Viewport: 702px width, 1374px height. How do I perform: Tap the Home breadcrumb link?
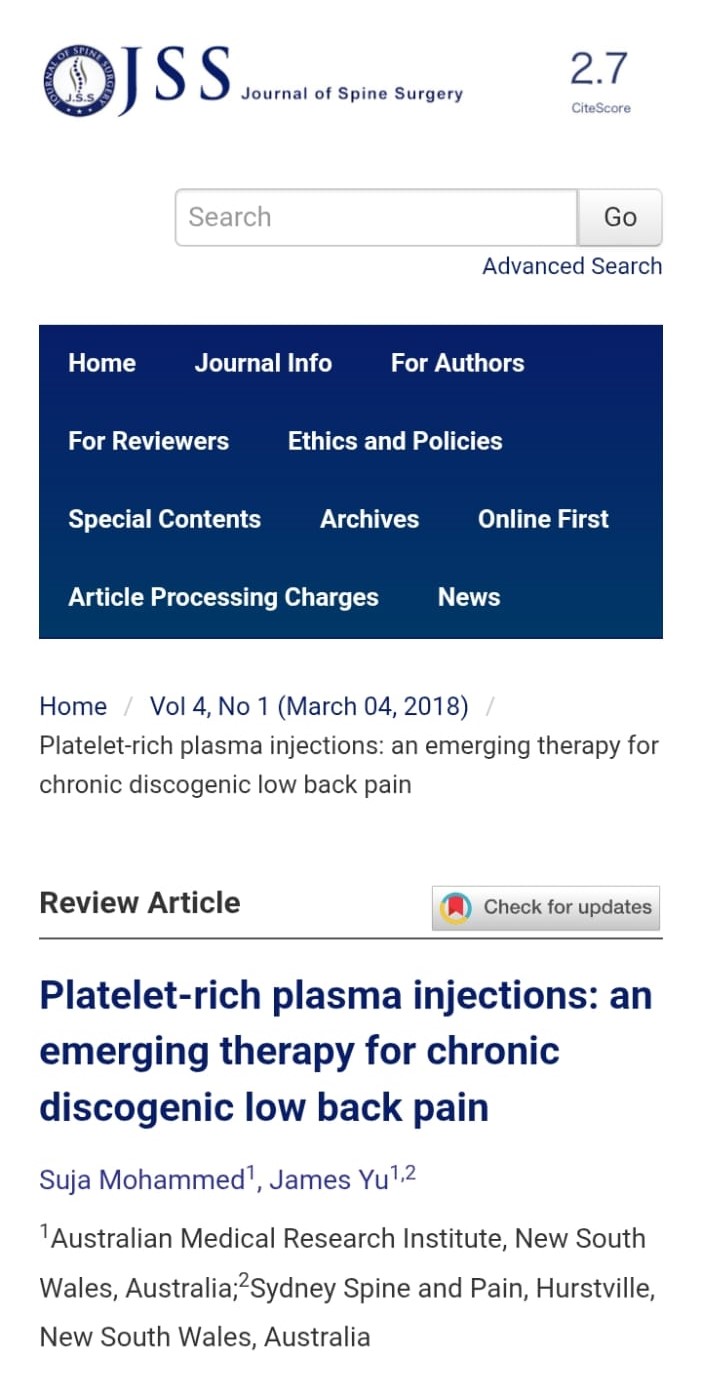[72, 706]
